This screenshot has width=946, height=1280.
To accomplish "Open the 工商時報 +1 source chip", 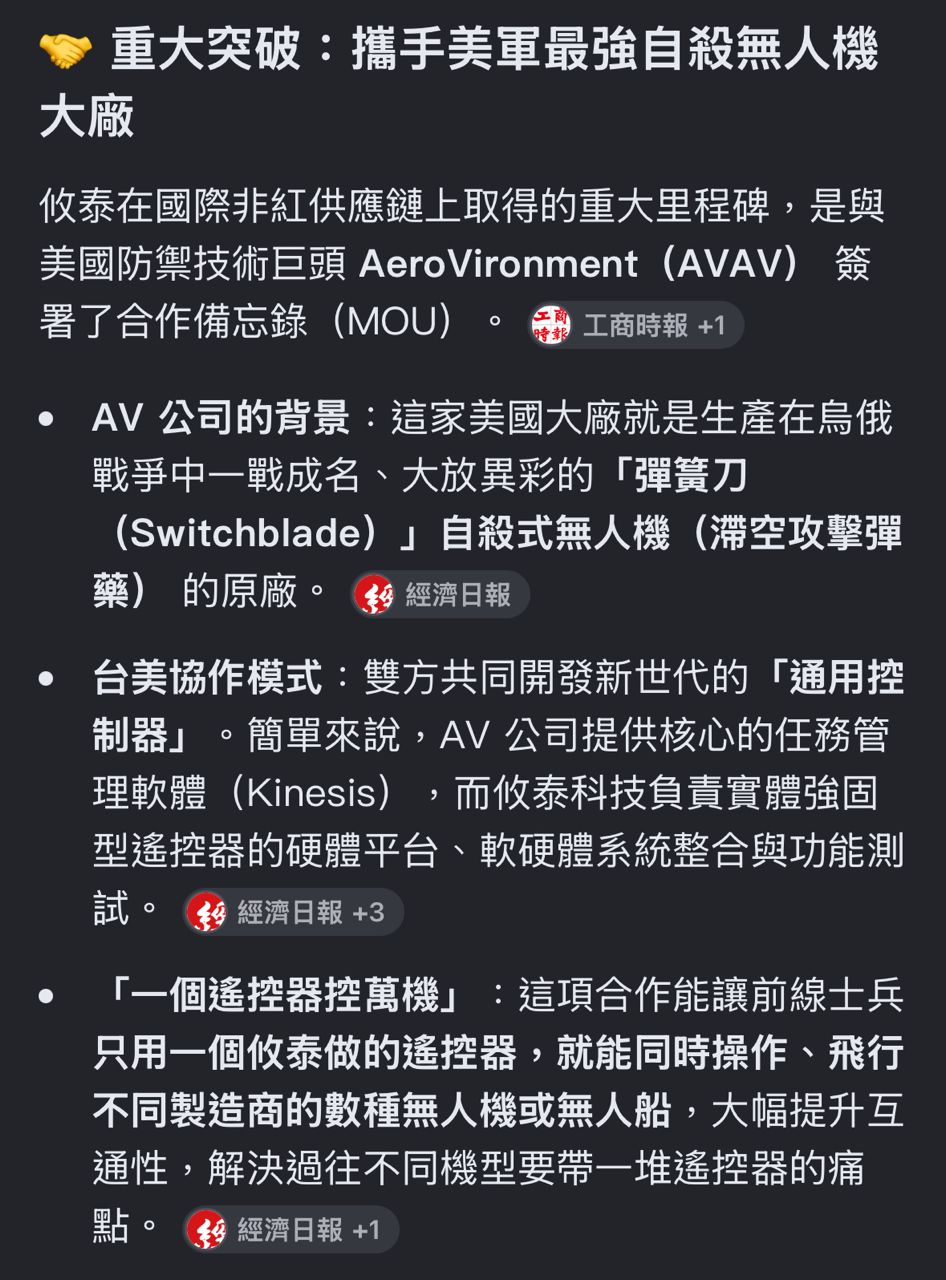I will 636,325.
